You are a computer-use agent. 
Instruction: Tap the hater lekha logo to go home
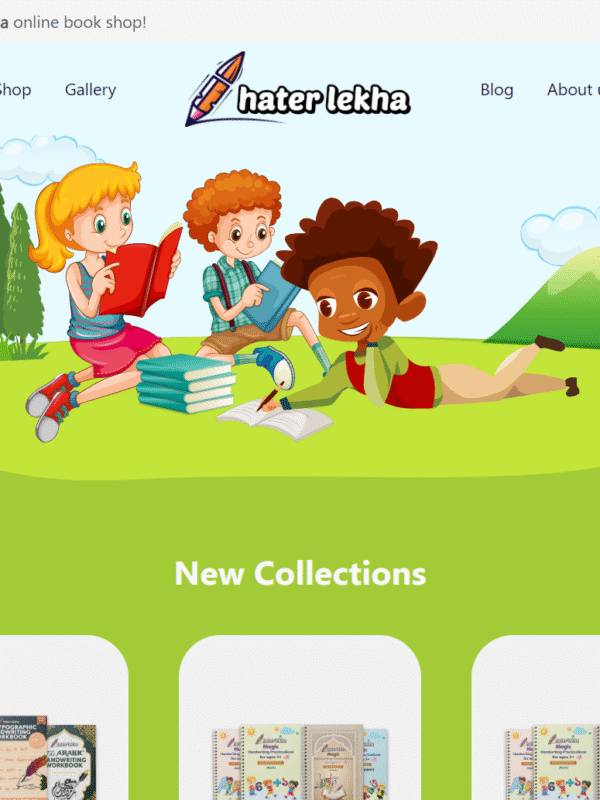(298, 91)
